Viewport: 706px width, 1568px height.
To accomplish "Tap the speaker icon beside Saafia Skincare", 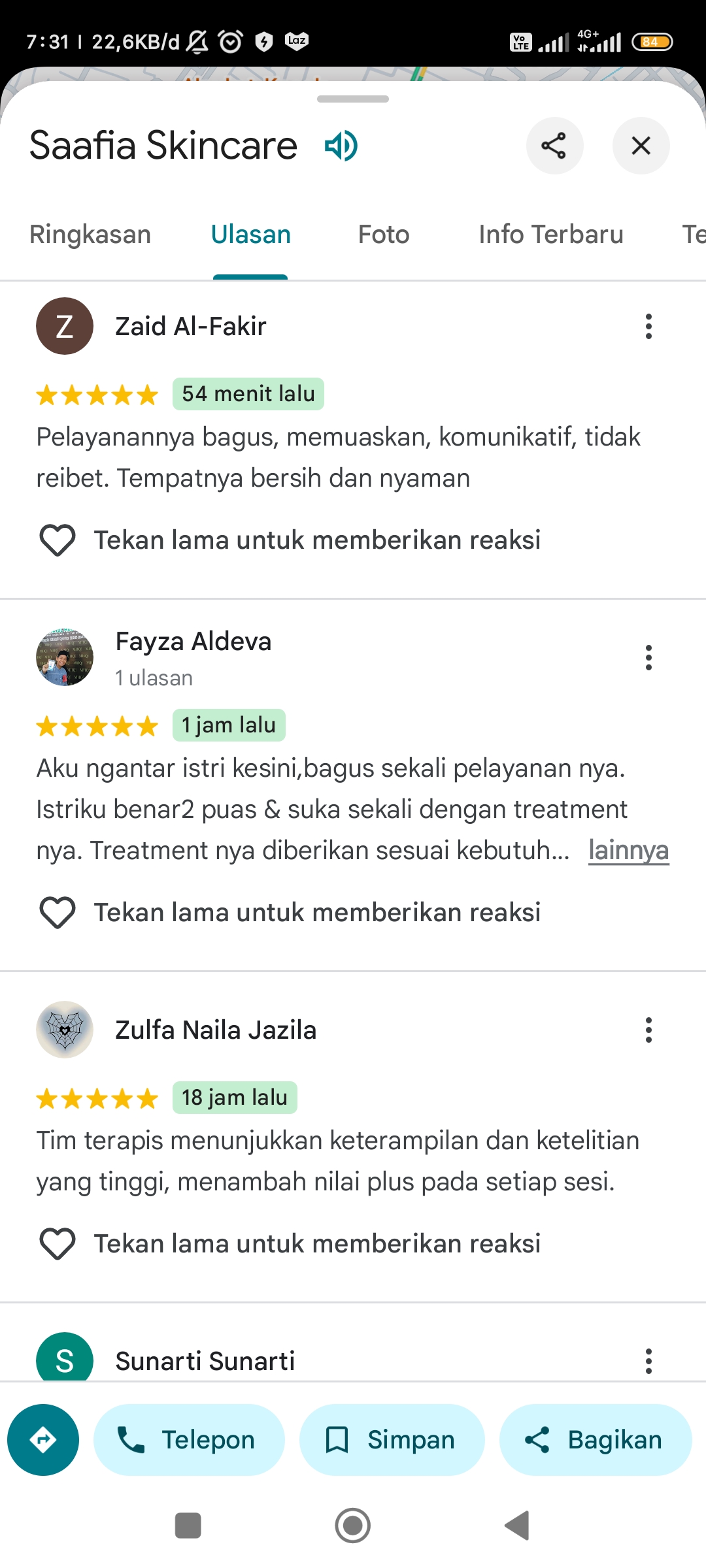I will pyautogui.click(x=341, y=145).
